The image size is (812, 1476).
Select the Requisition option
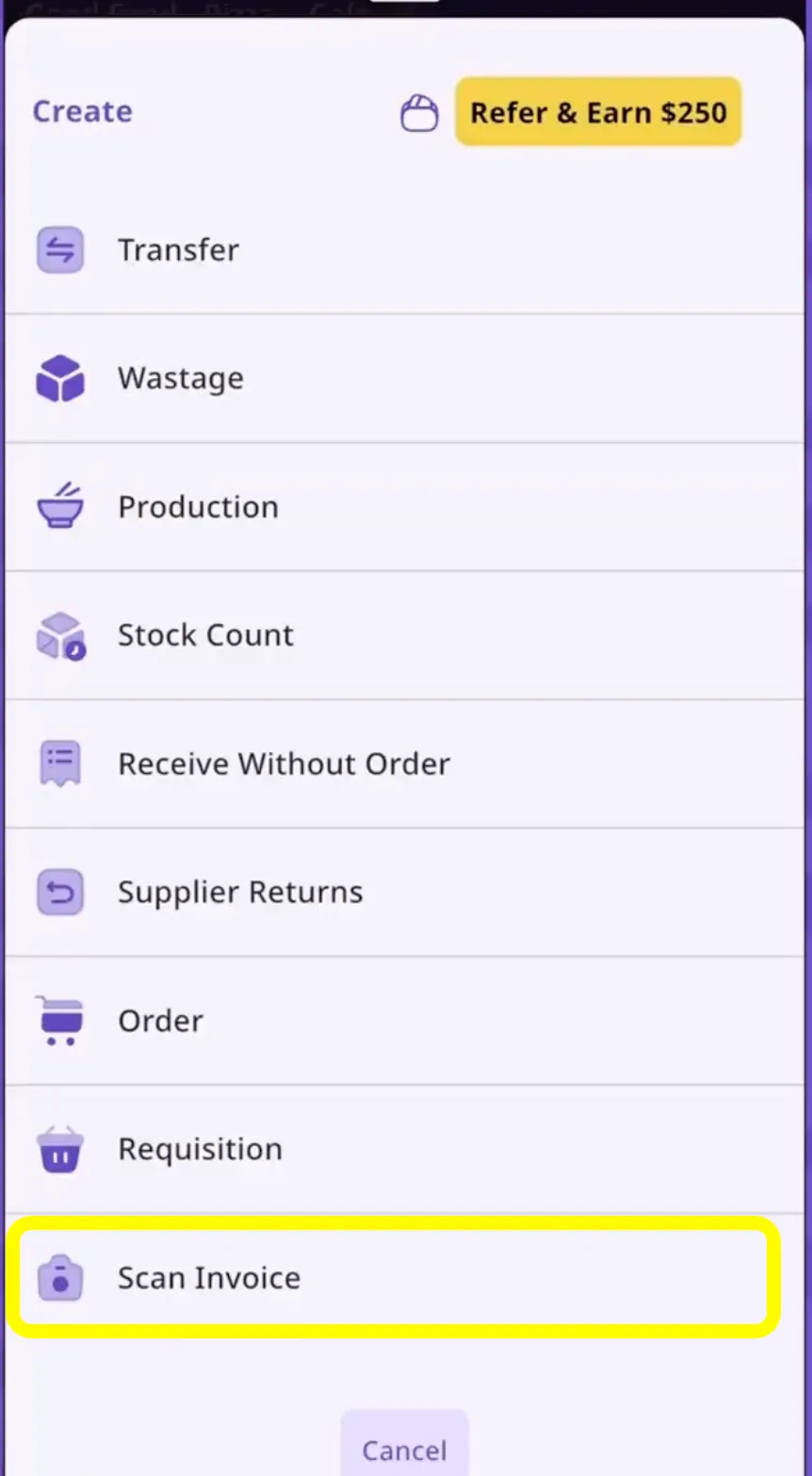[x=200, y=1149]
